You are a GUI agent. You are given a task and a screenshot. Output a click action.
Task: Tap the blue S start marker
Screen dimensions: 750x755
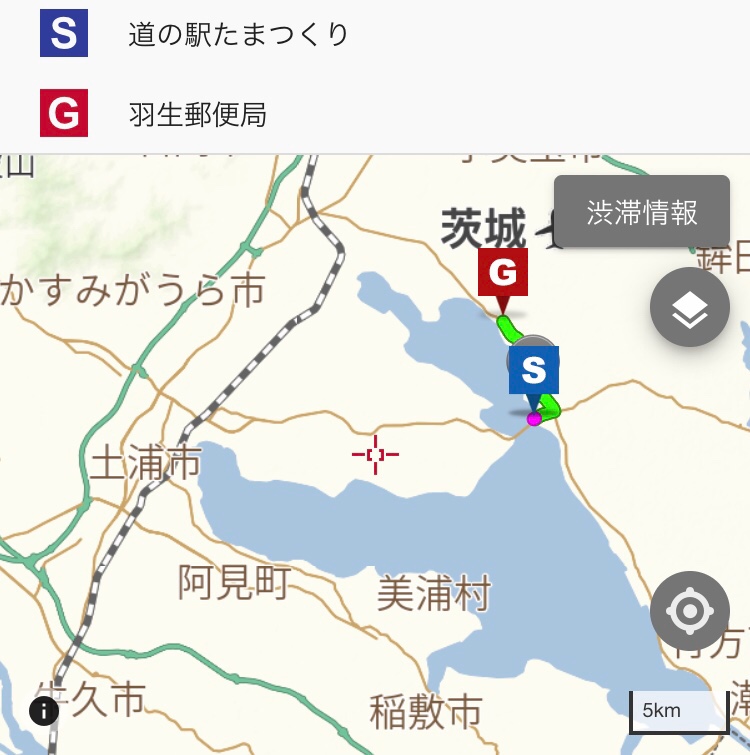(x=534, y=371)
